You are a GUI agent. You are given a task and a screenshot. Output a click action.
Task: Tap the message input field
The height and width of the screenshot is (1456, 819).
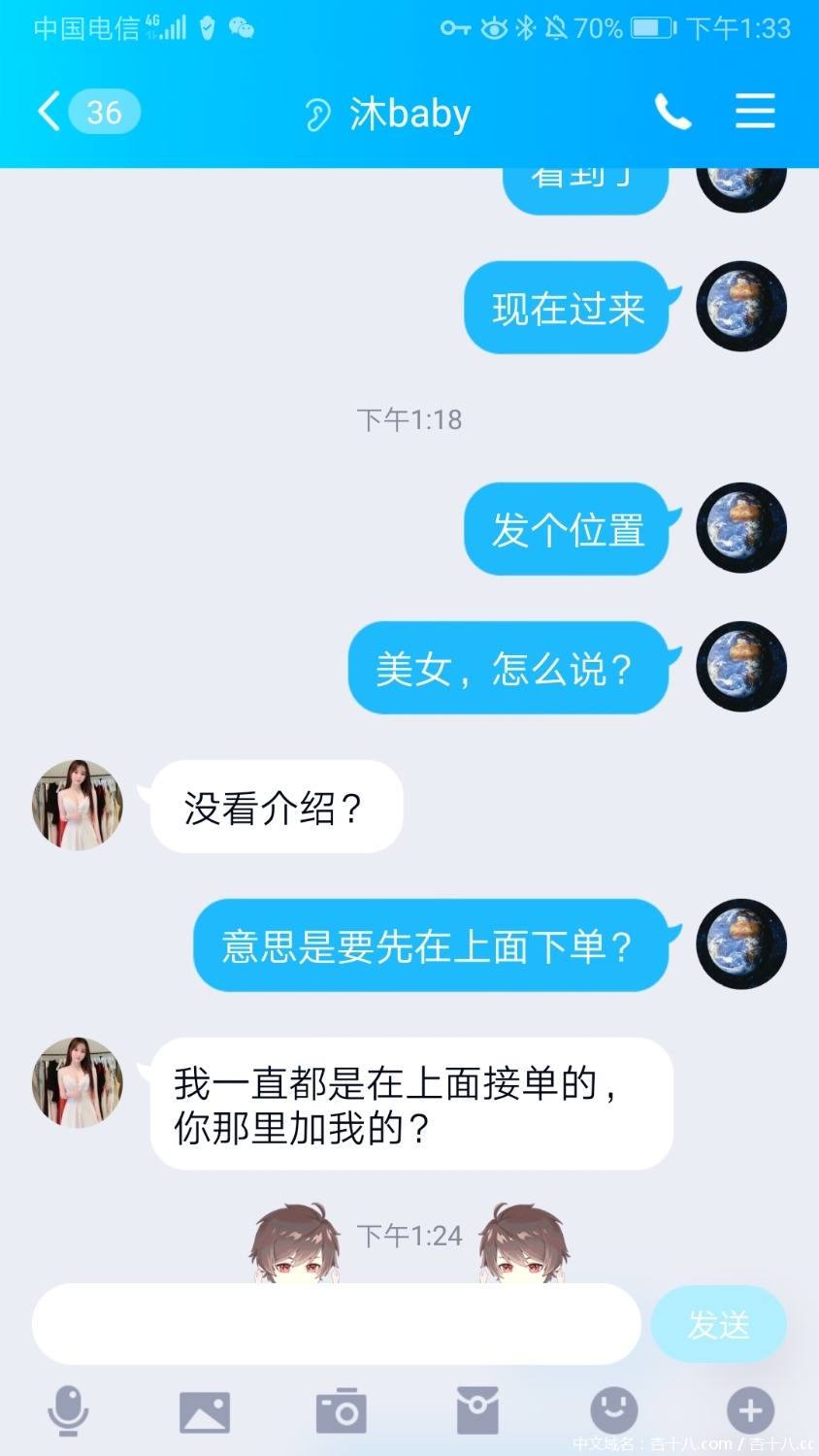pyautogui.click(x=336, y=1324)
